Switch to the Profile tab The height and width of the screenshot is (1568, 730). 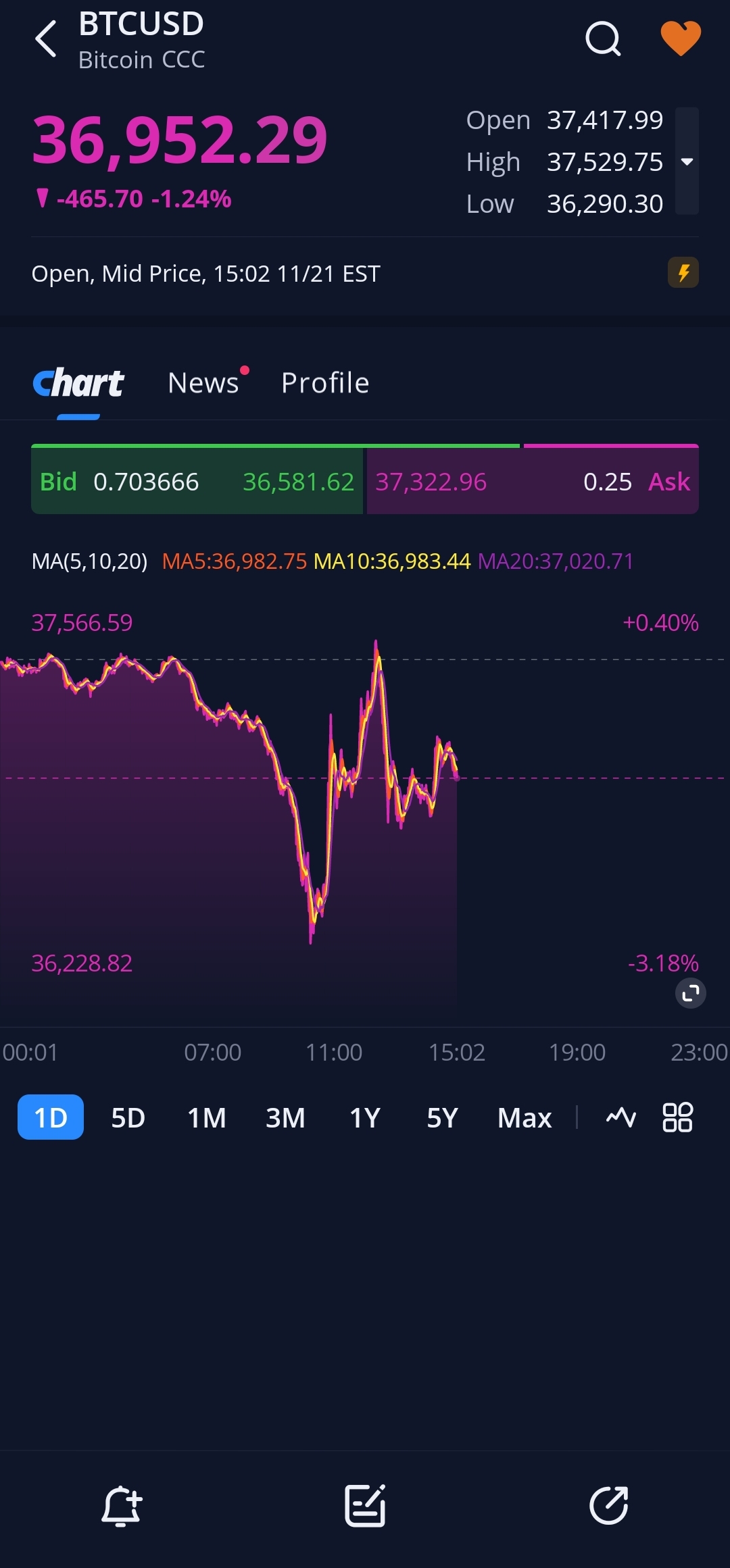(325, 383)
